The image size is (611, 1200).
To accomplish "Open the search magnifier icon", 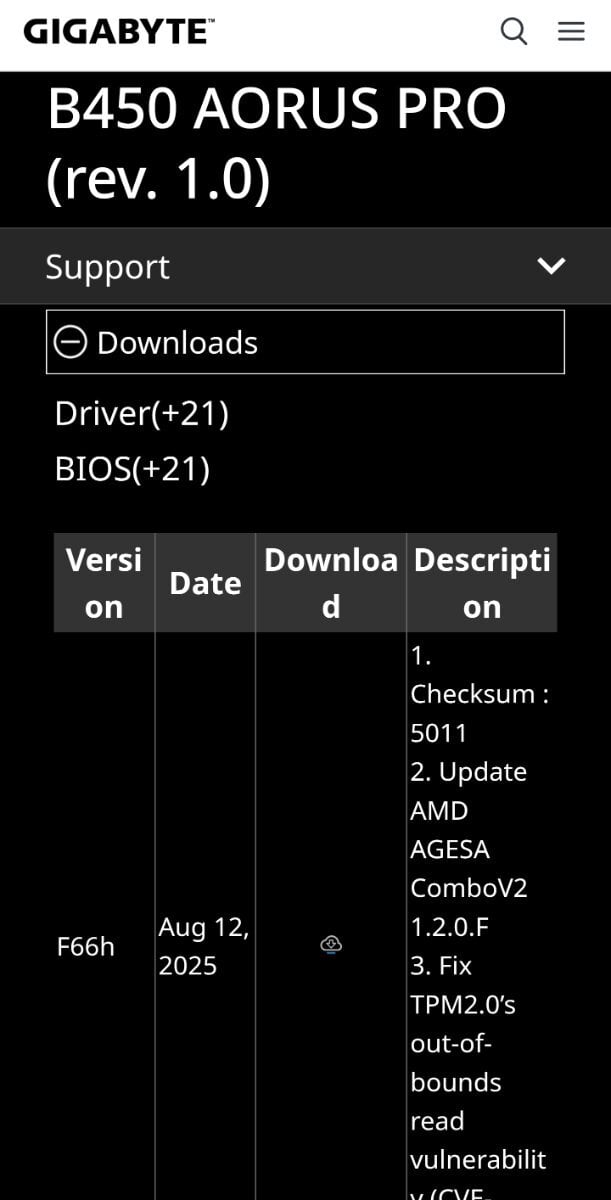I will (514, 32).
